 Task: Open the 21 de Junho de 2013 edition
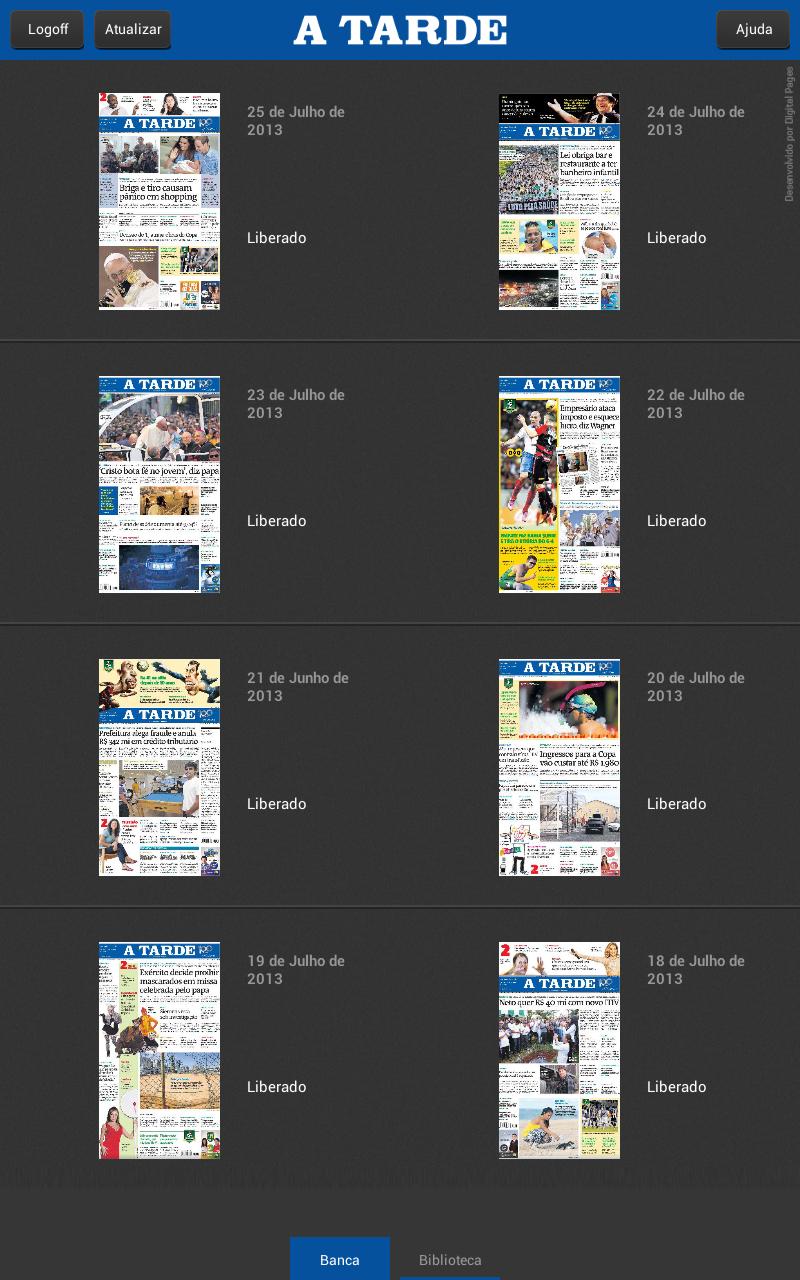159,767
